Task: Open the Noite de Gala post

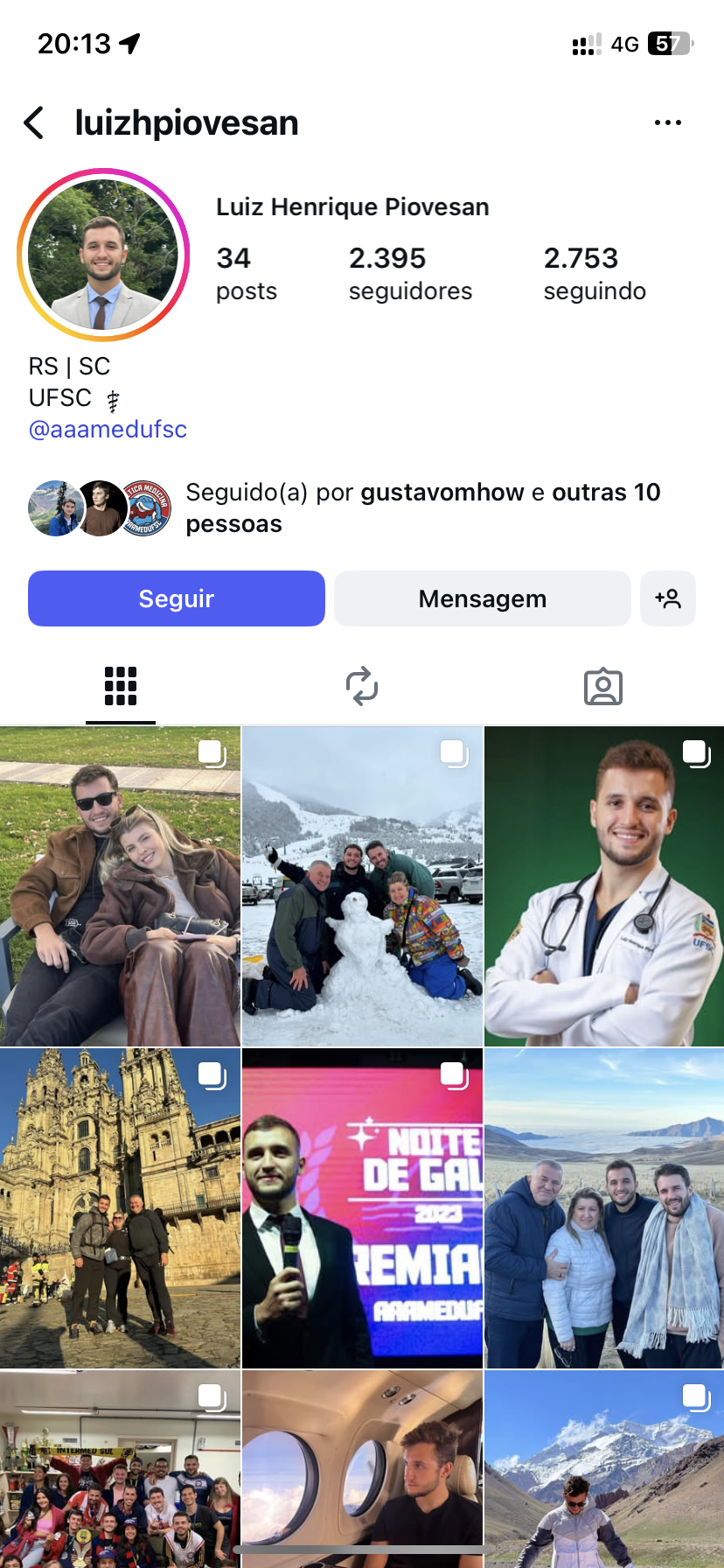Action: tap(362, 1208)
